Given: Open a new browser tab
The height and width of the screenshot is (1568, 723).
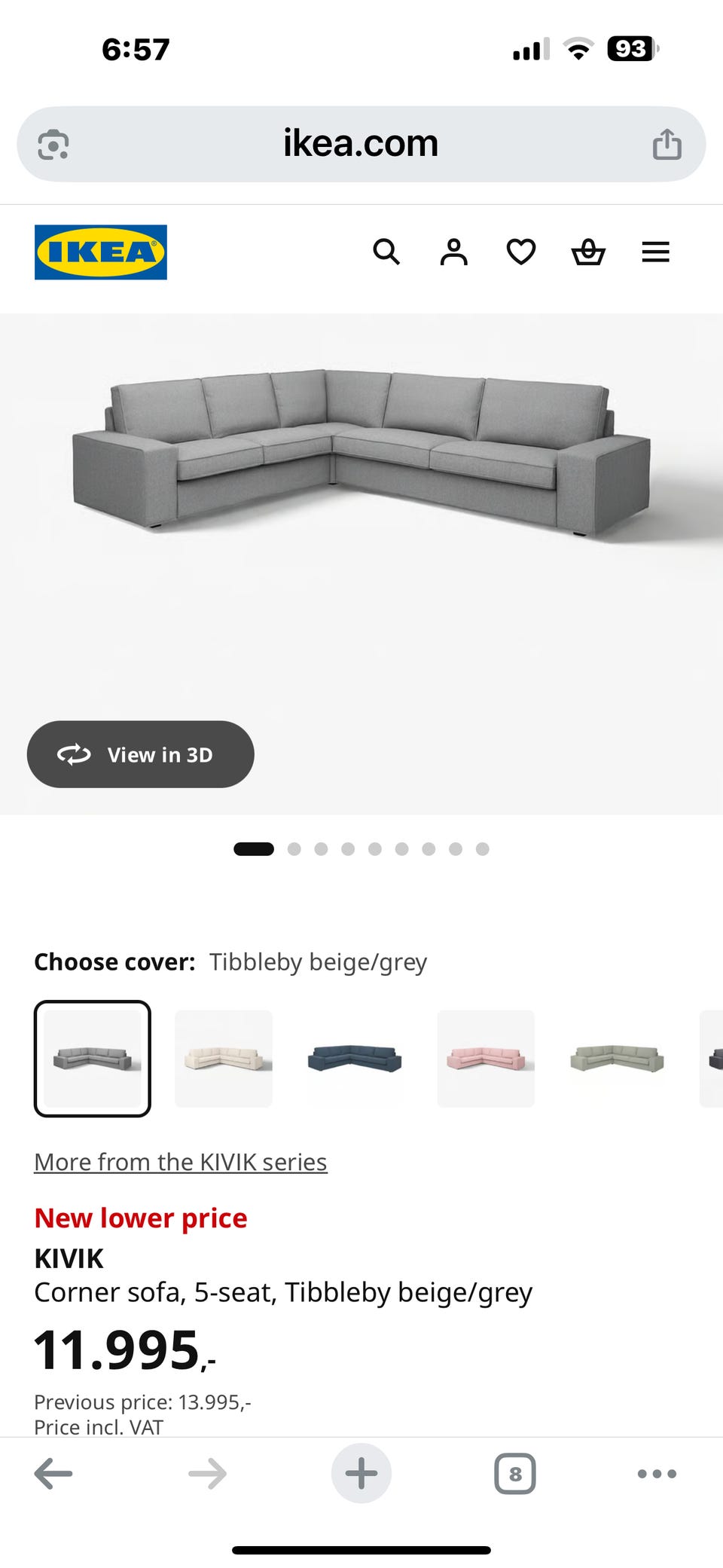Looking at the screenshot, I should pos(361,1474).
